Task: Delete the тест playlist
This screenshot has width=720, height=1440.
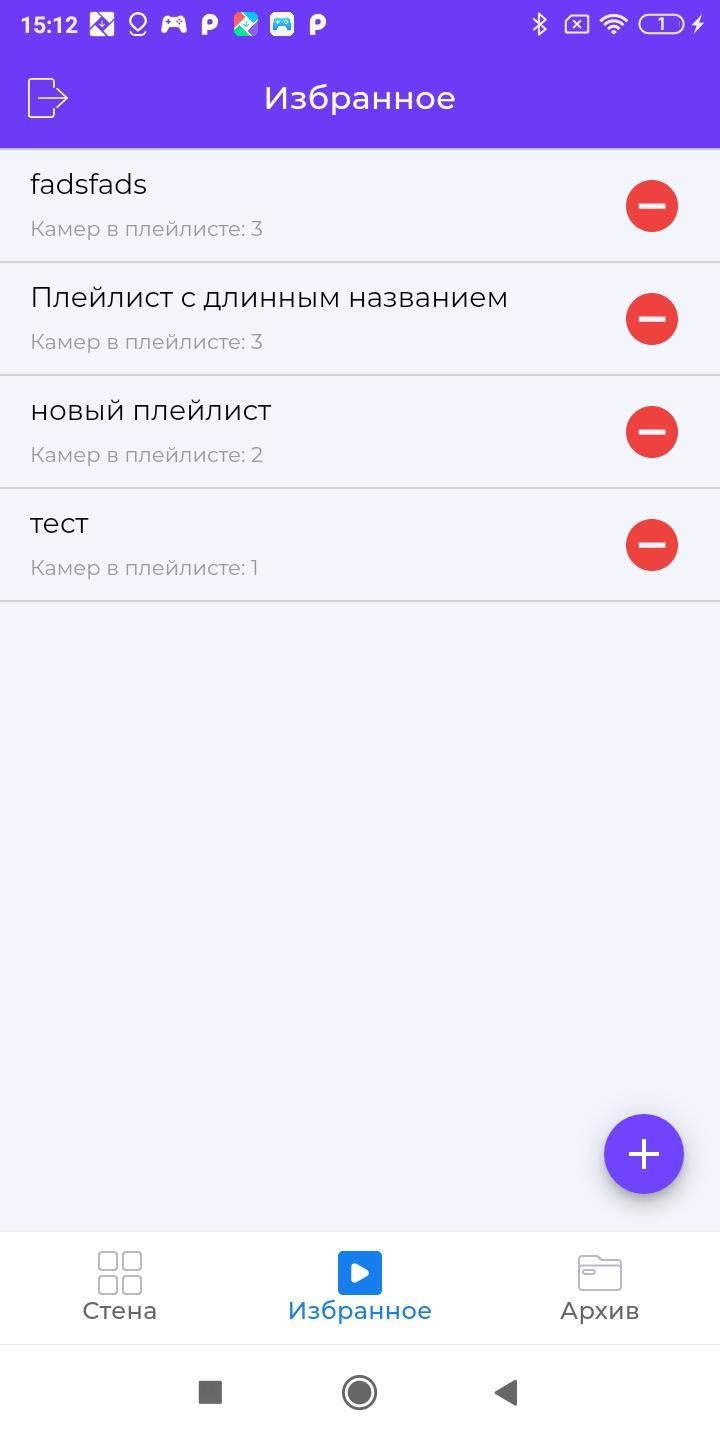Action: [x=651, y=545]
